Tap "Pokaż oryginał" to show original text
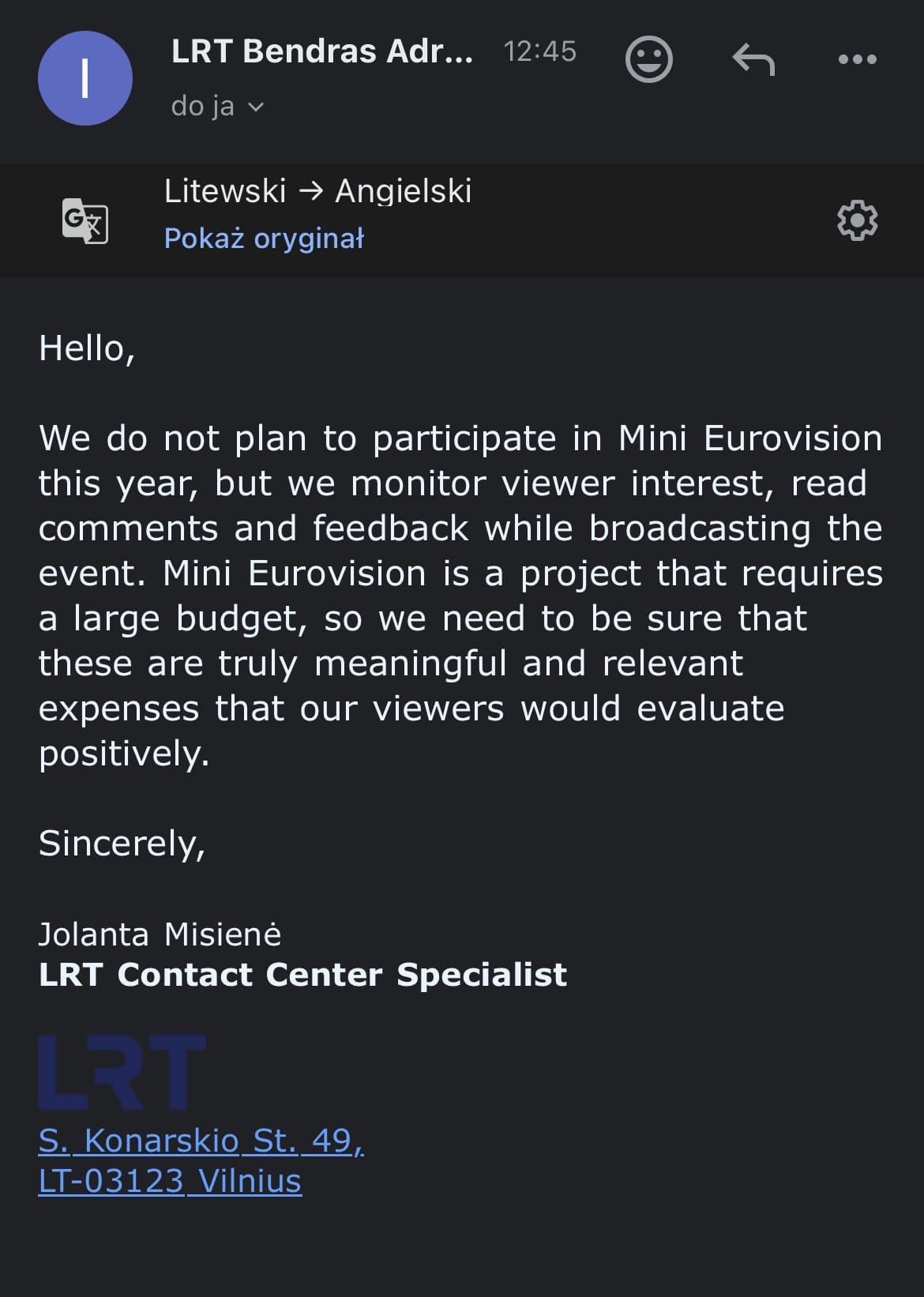This screenshot has height=1297, width=924. pos(264,238)
